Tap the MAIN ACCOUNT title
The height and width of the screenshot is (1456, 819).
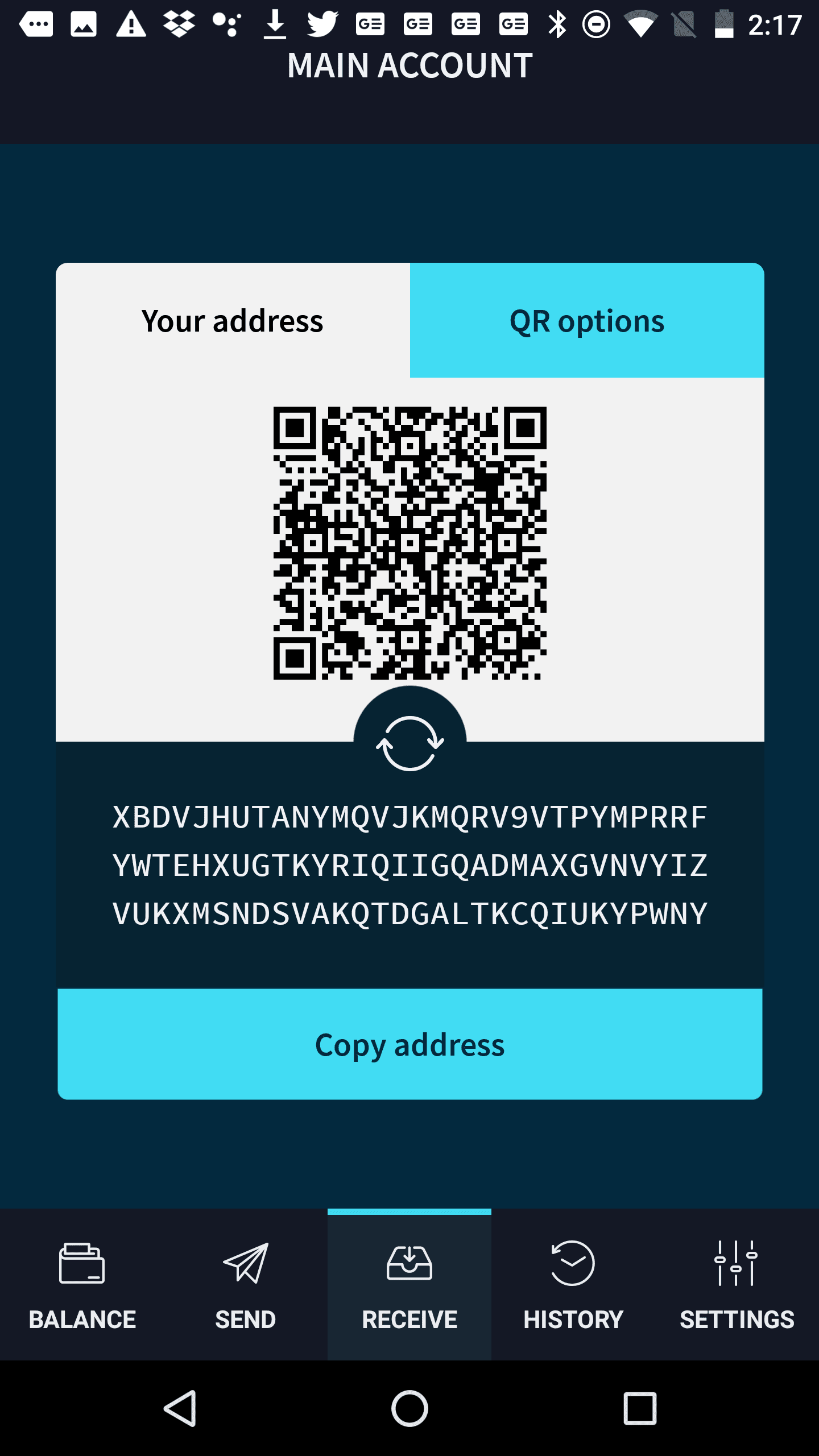coord(409,64)
